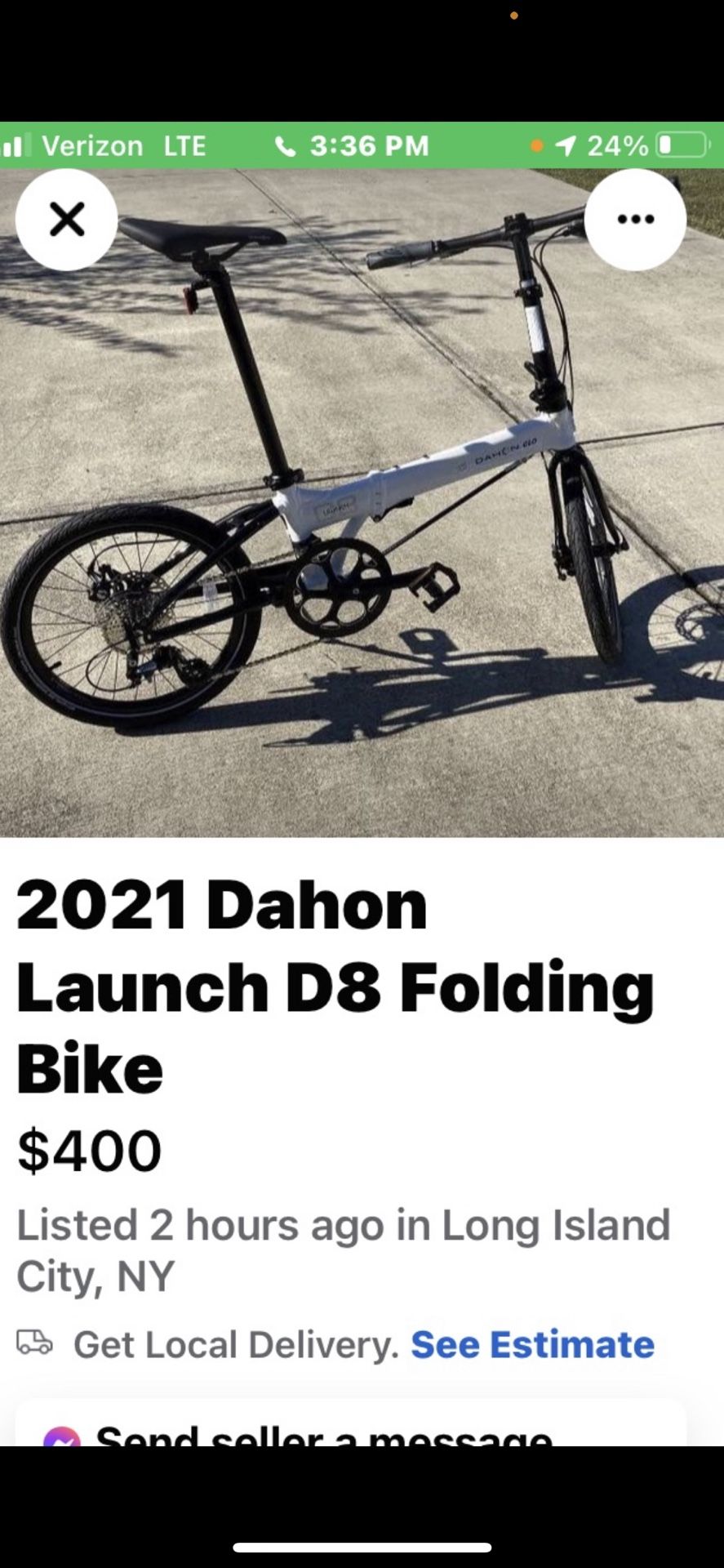Open the more options menu via ellipsis icon
This screenshot has width=724, height=1568.
[x=635, y=219]
